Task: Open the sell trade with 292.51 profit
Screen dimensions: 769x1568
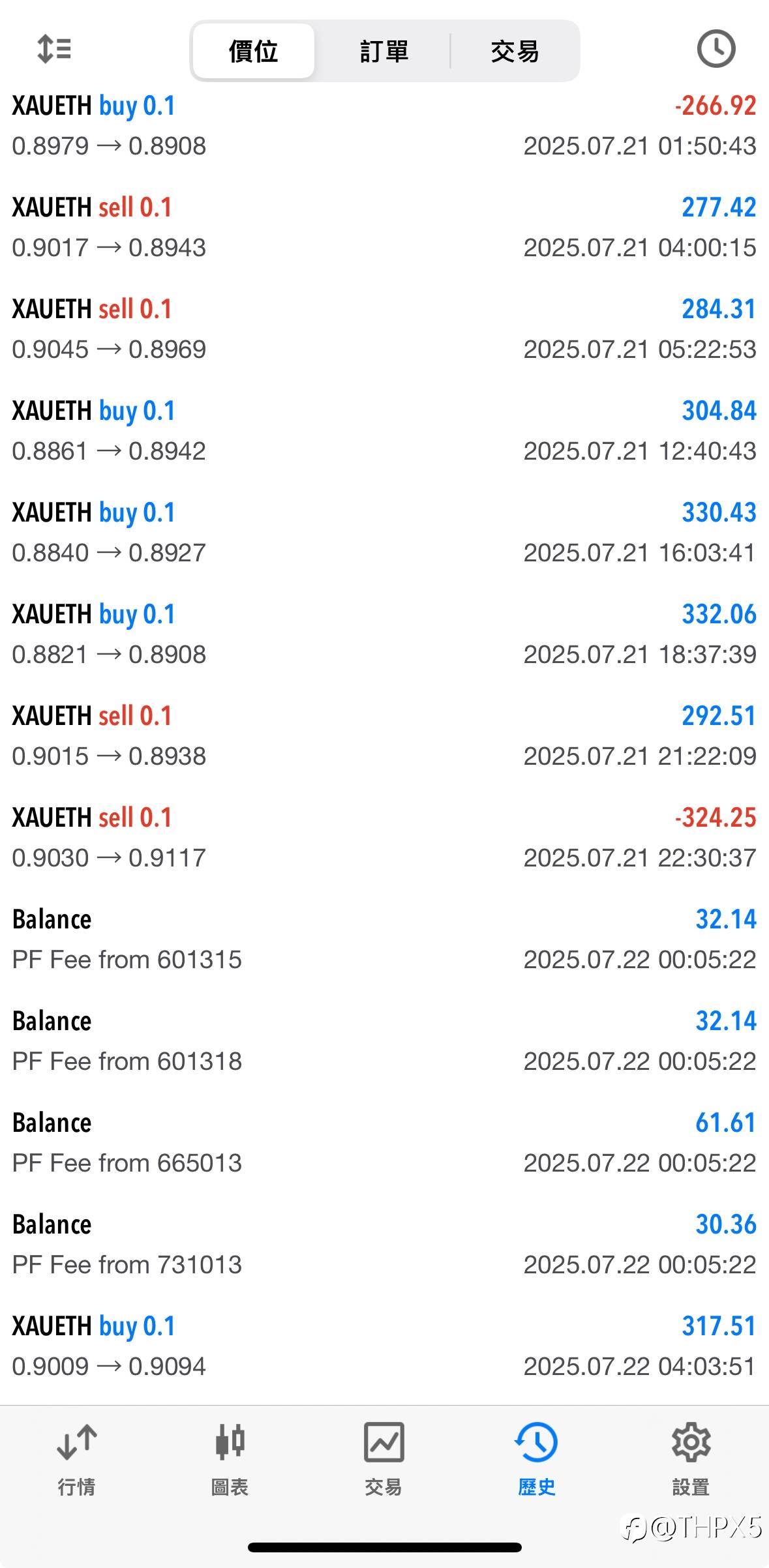Action: pyautogui.click(x=384, y=736)
